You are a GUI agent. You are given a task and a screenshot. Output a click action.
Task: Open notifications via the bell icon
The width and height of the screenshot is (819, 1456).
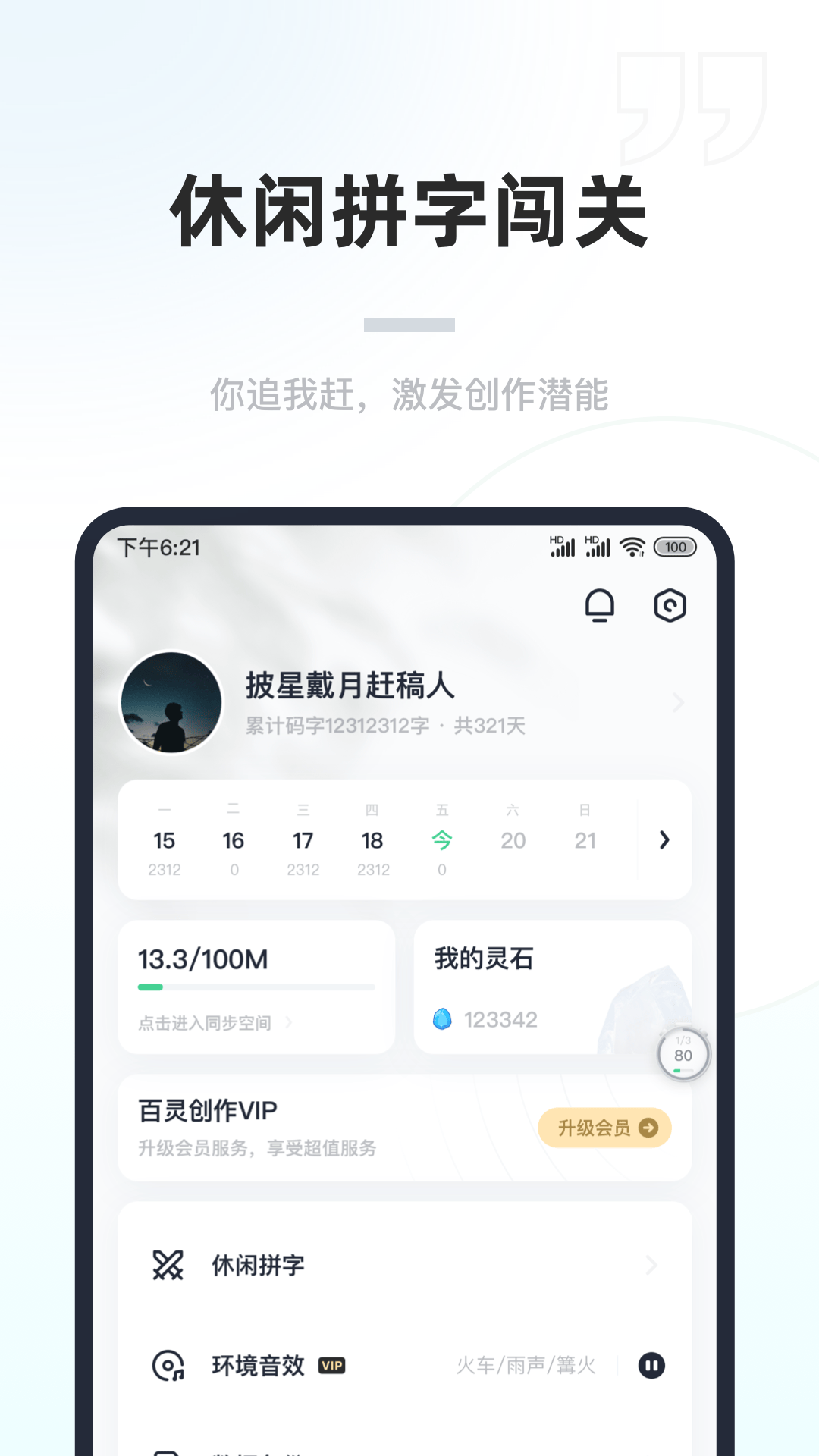click(x=599, y=606)
